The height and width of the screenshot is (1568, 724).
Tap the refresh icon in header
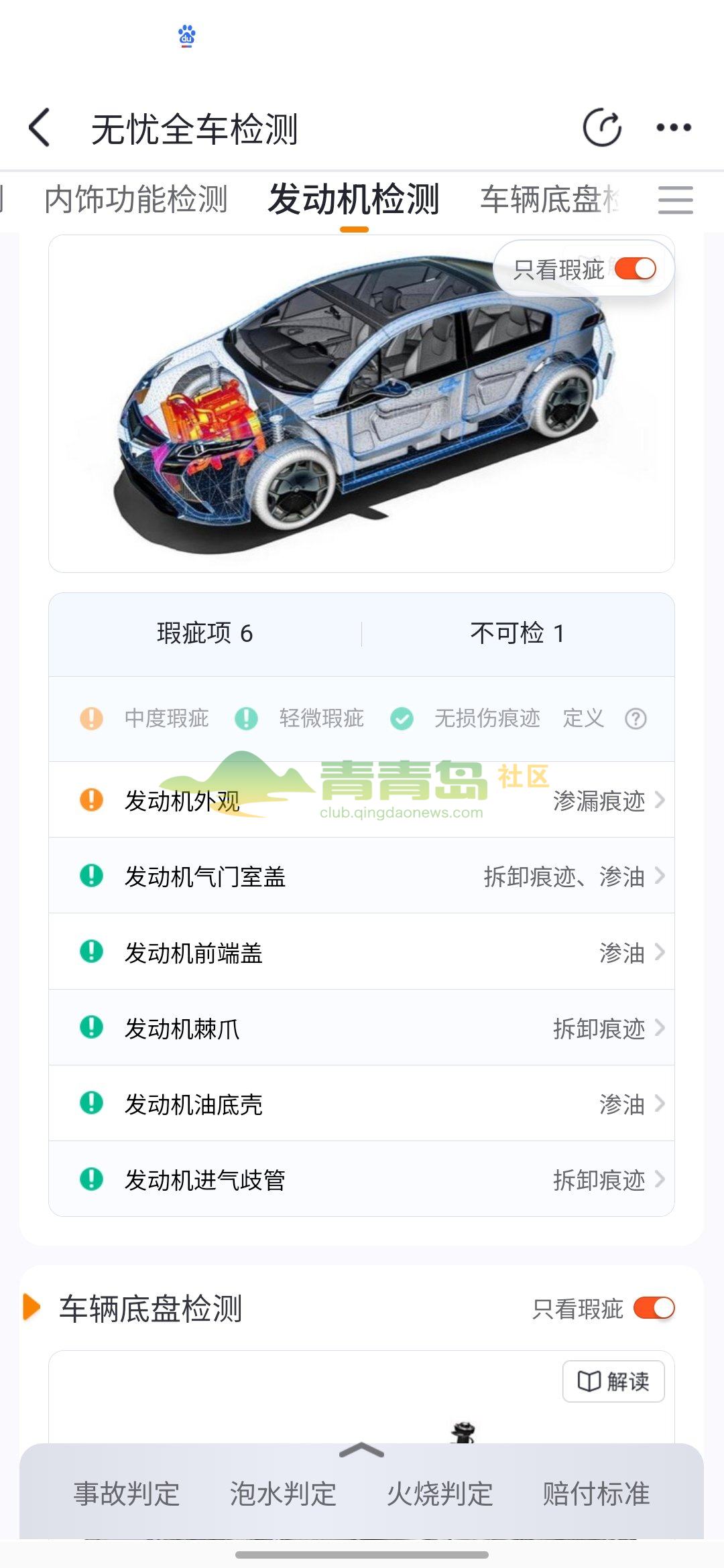click(x=602, y=127)
